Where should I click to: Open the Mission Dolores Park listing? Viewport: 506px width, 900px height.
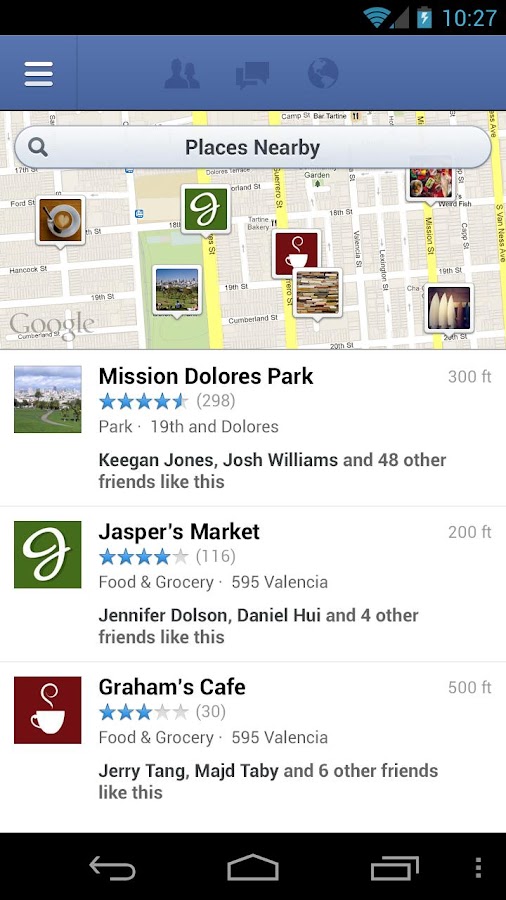[x=253, y=428]
